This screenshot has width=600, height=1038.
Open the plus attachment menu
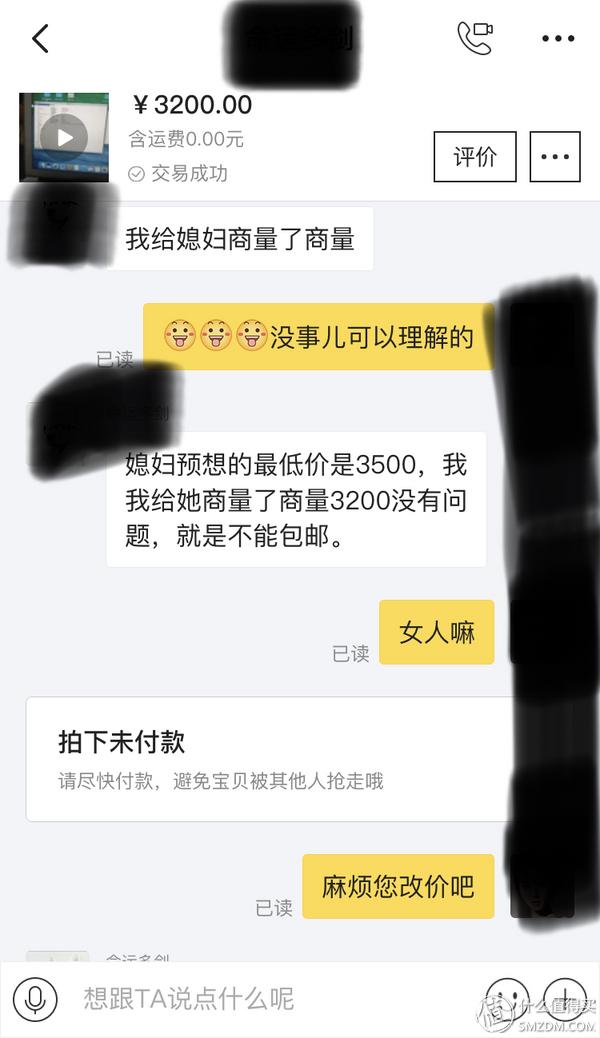click(564, 999)
